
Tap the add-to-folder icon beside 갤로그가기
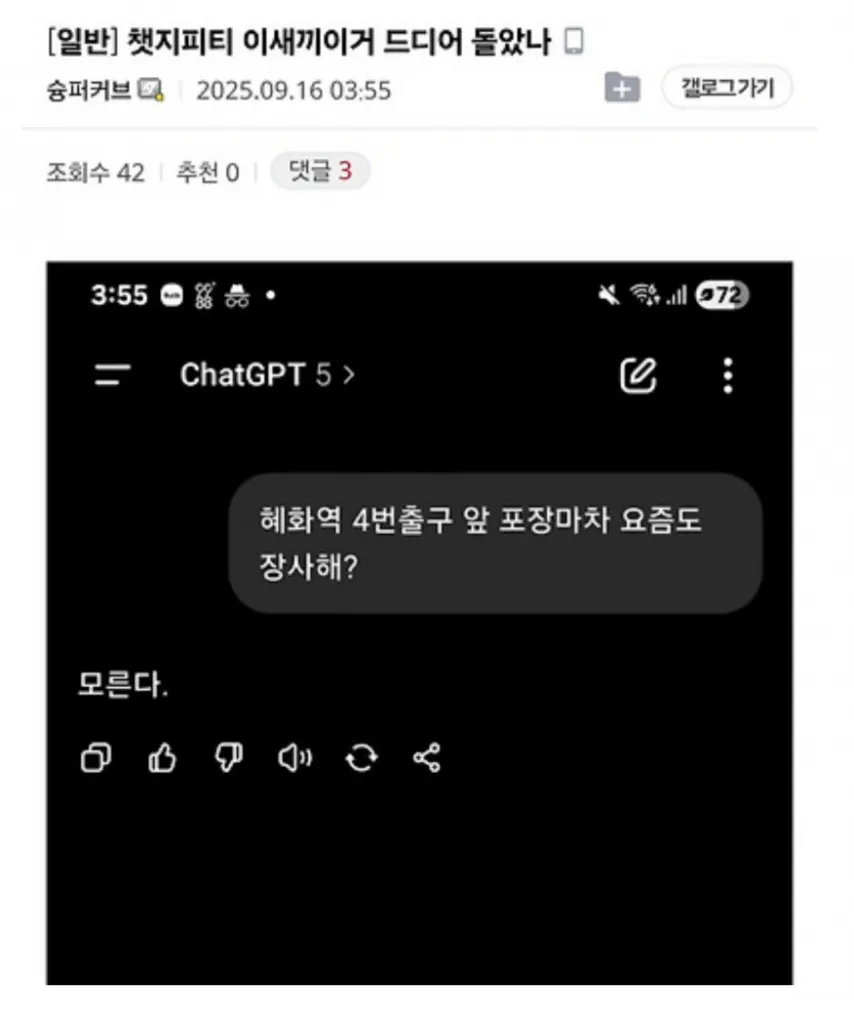pyautogui.click(x=622, y=89)
